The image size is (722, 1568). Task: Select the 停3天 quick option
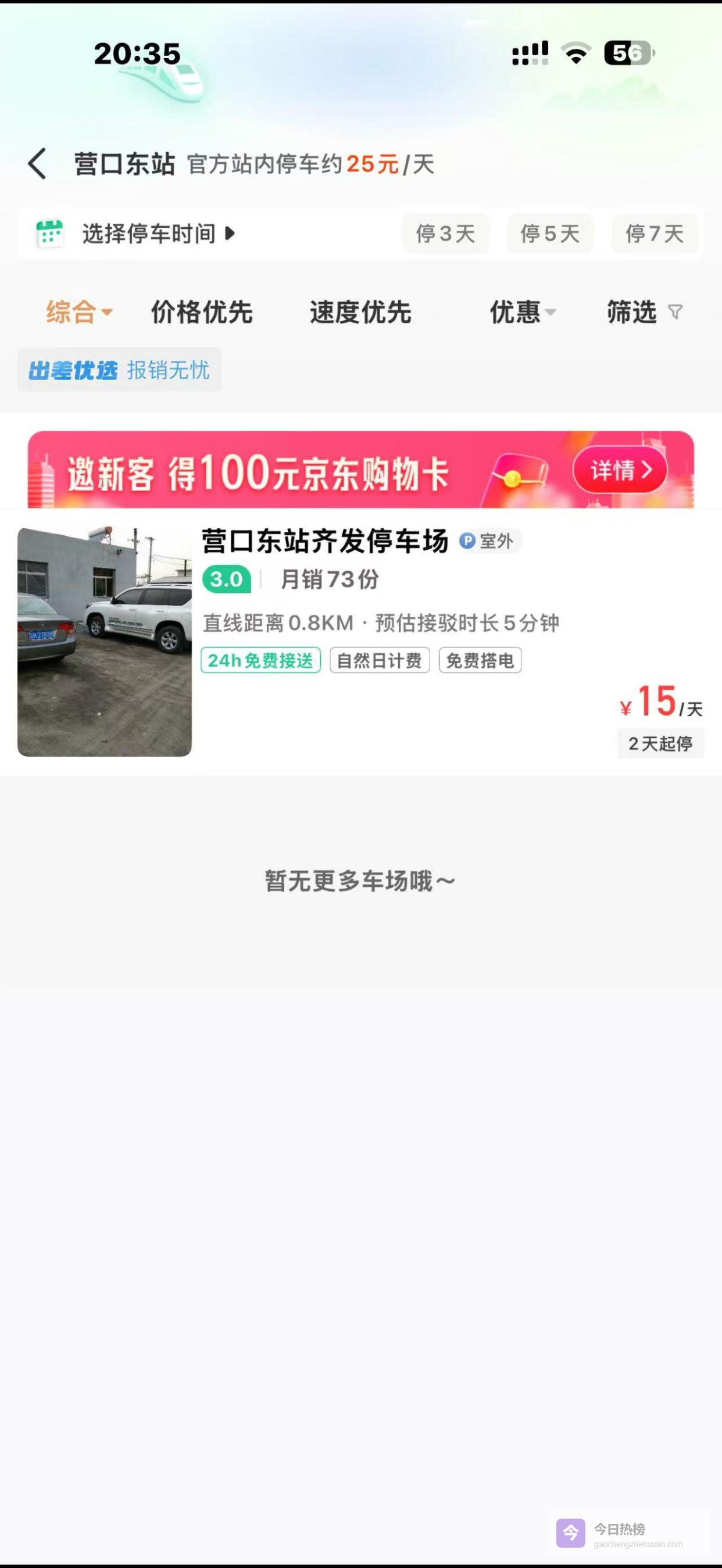(445, 234)
